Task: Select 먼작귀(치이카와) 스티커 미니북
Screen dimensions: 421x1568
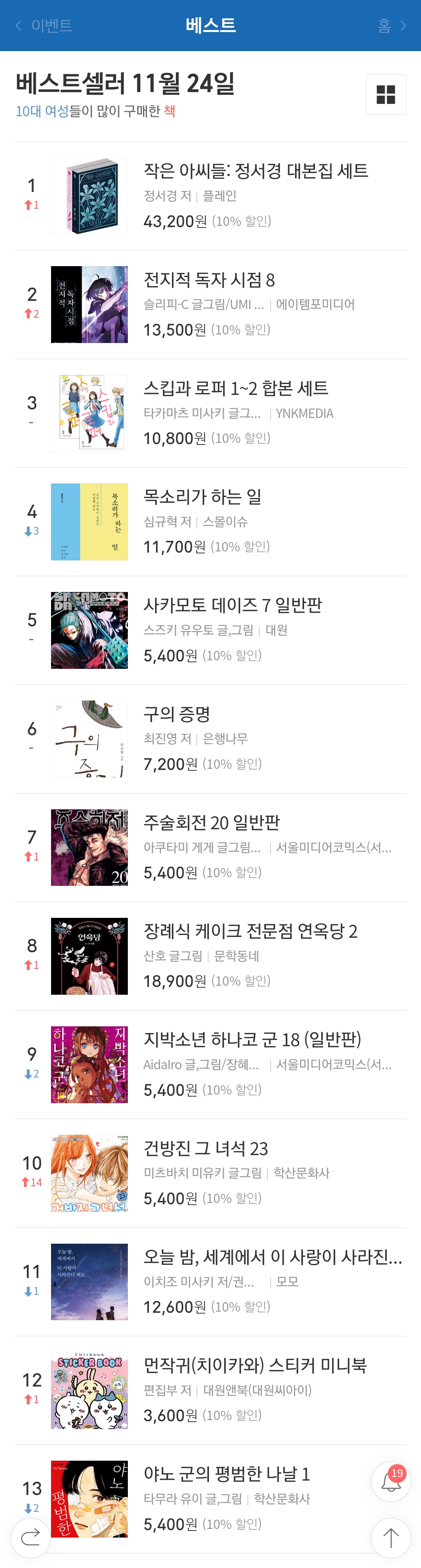Action: [x=255, y=1365]
